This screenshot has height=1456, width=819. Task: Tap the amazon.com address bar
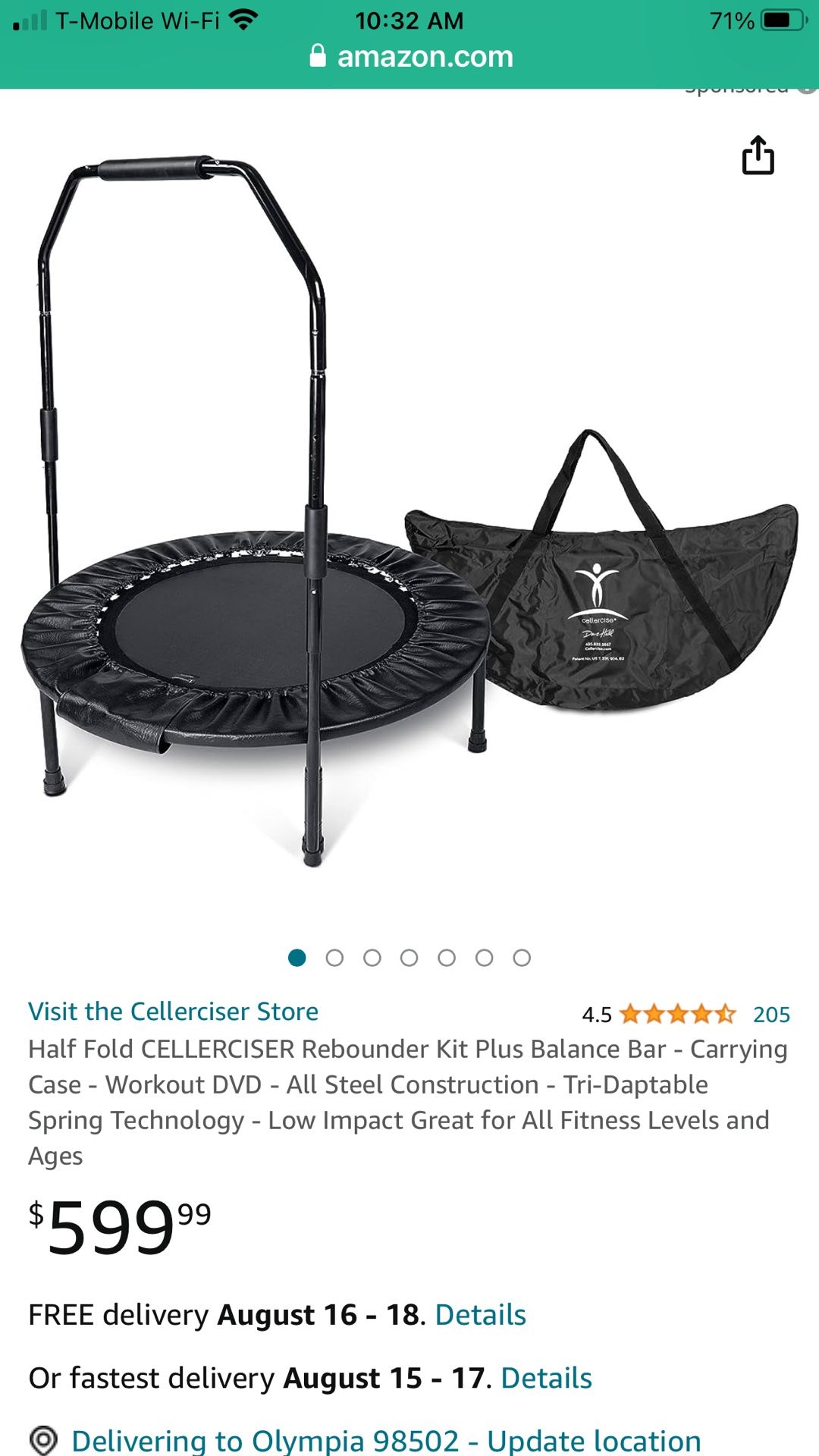pyautogui.click(x=410, y=57)
